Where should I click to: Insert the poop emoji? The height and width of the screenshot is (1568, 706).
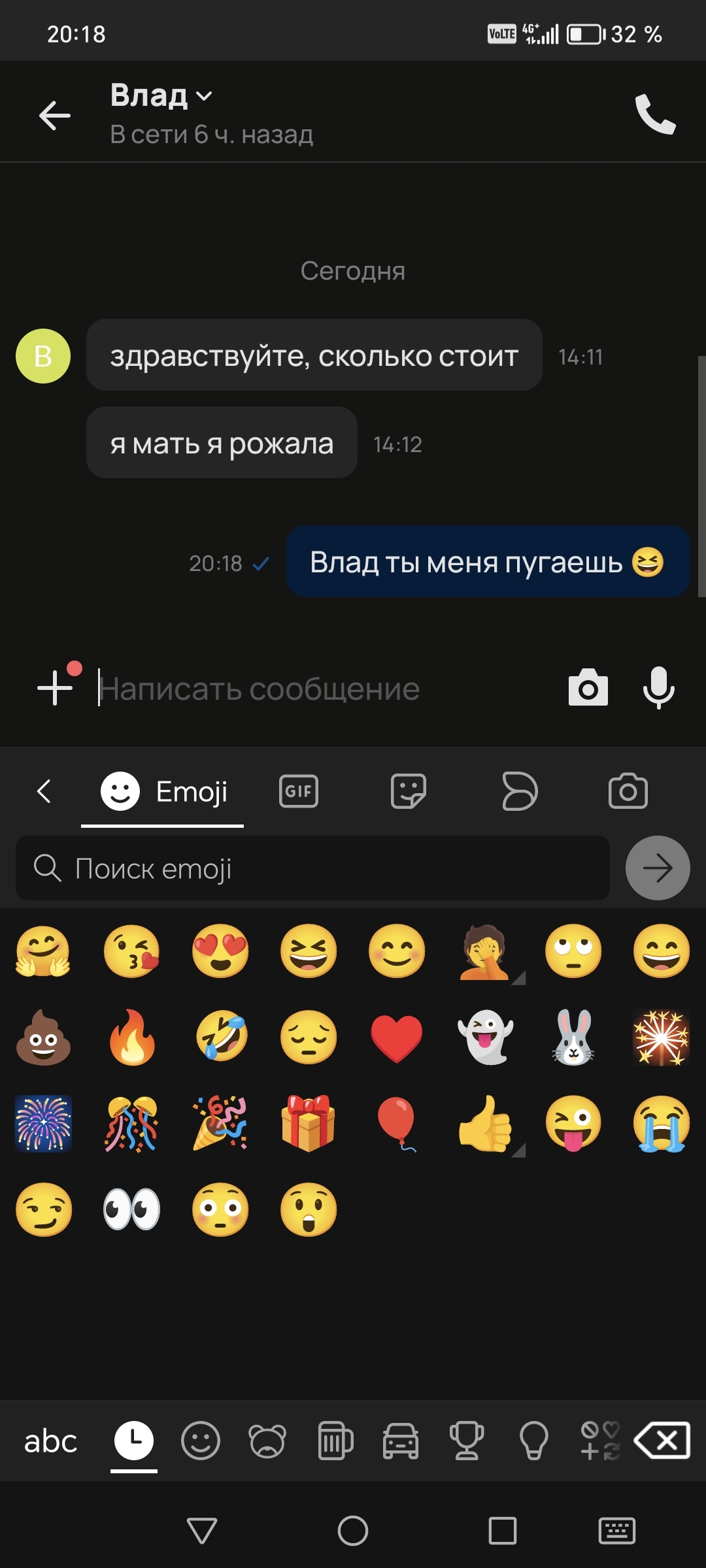click(44, 1037)
